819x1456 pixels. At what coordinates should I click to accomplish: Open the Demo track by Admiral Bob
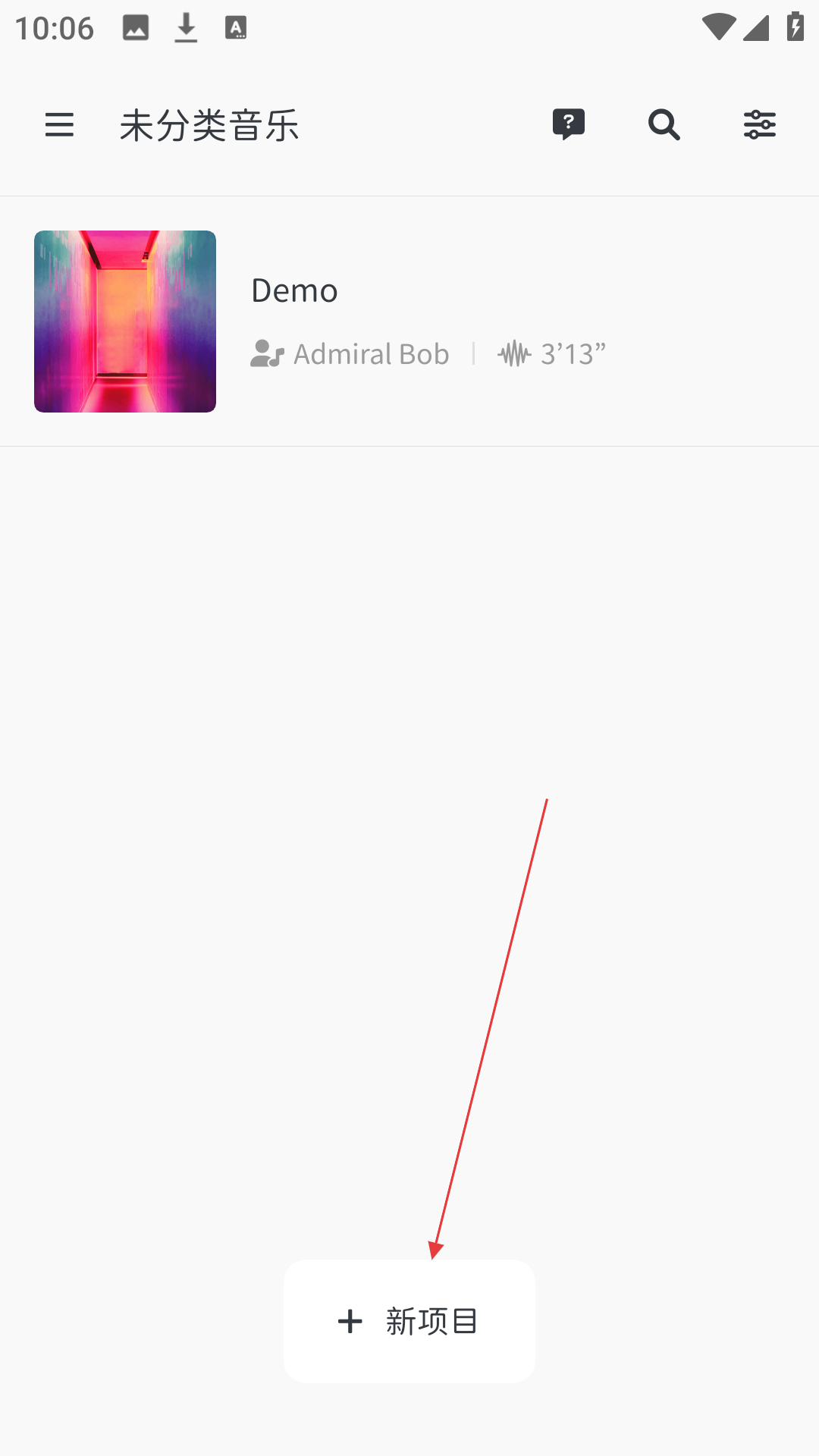click(x=409, y=322)
